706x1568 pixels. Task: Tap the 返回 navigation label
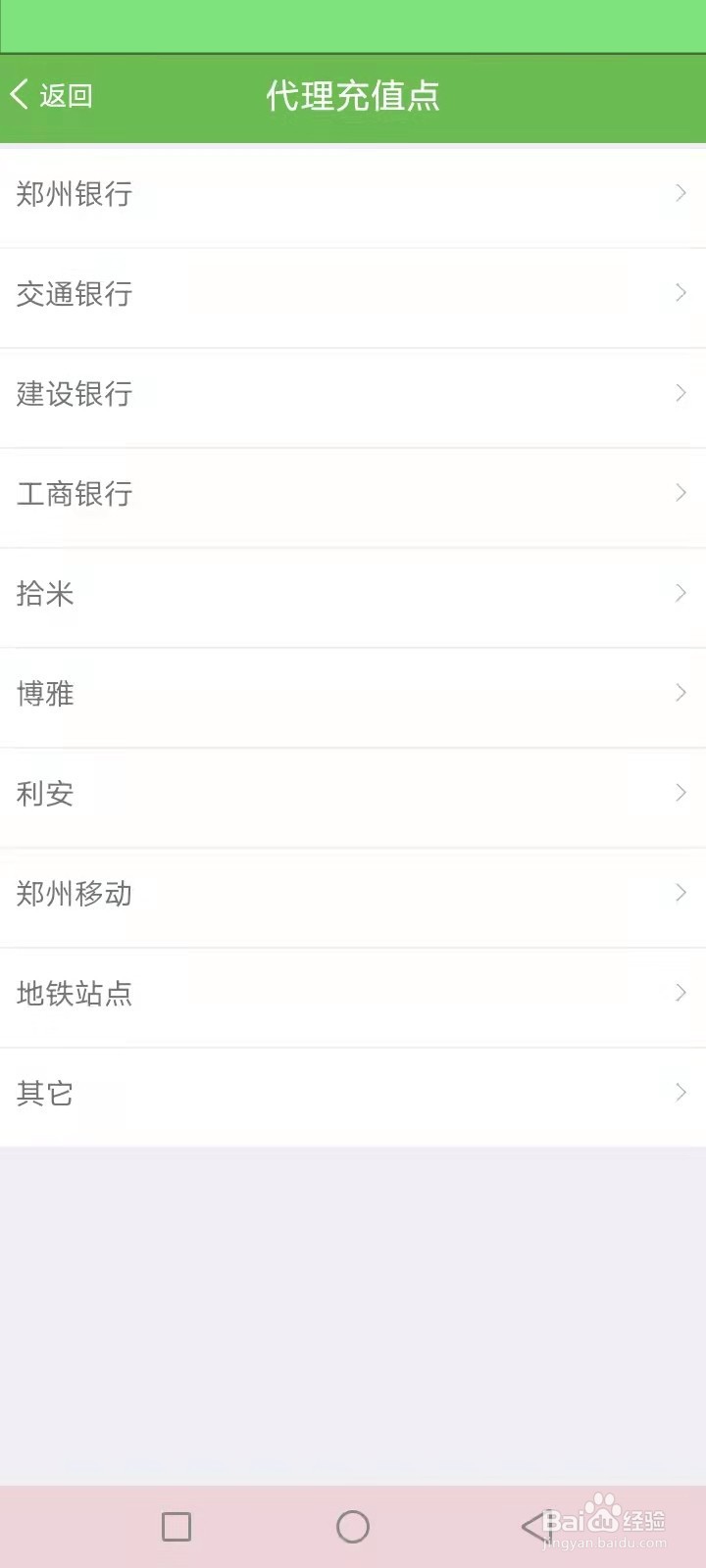64,95
